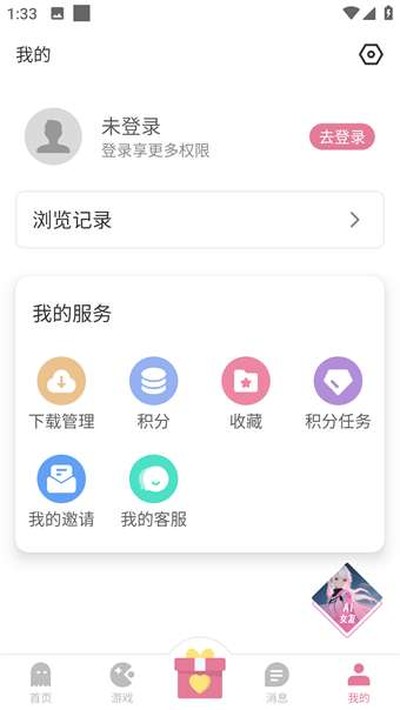Select the 我的 profile tab
The image size is (400, 710).
pyautogui.click(x=359, y=682)
